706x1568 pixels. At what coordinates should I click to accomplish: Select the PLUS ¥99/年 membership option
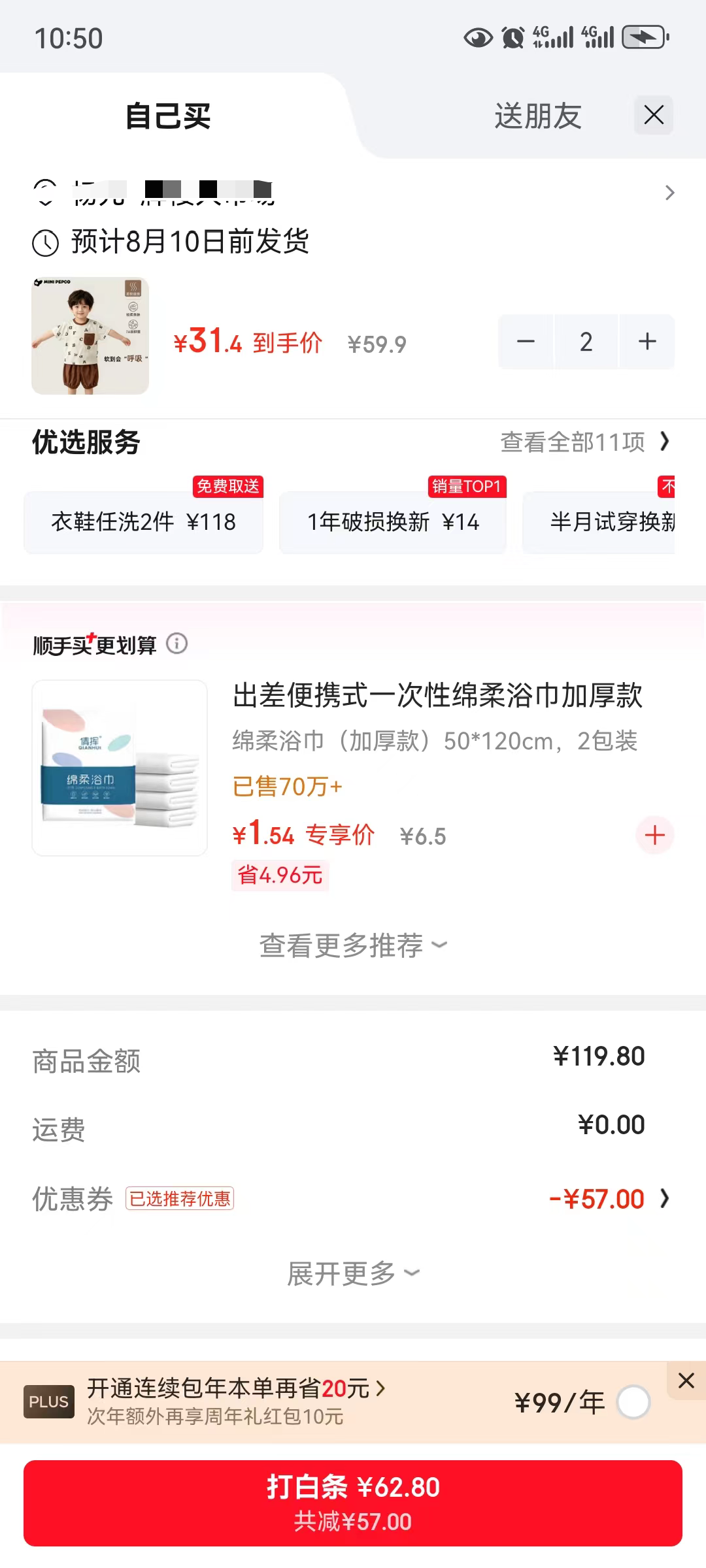633,1402
